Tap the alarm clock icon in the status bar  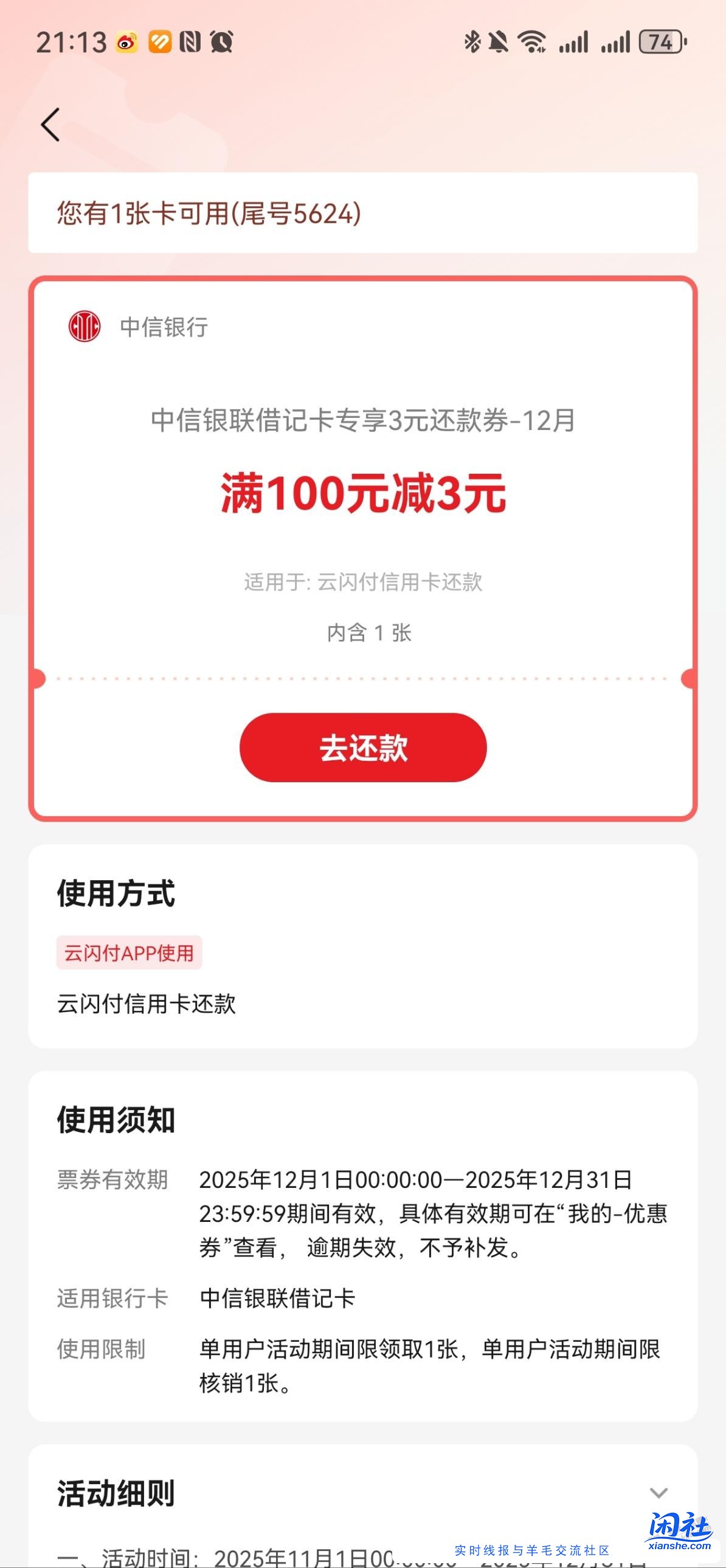tap(223, 41)
